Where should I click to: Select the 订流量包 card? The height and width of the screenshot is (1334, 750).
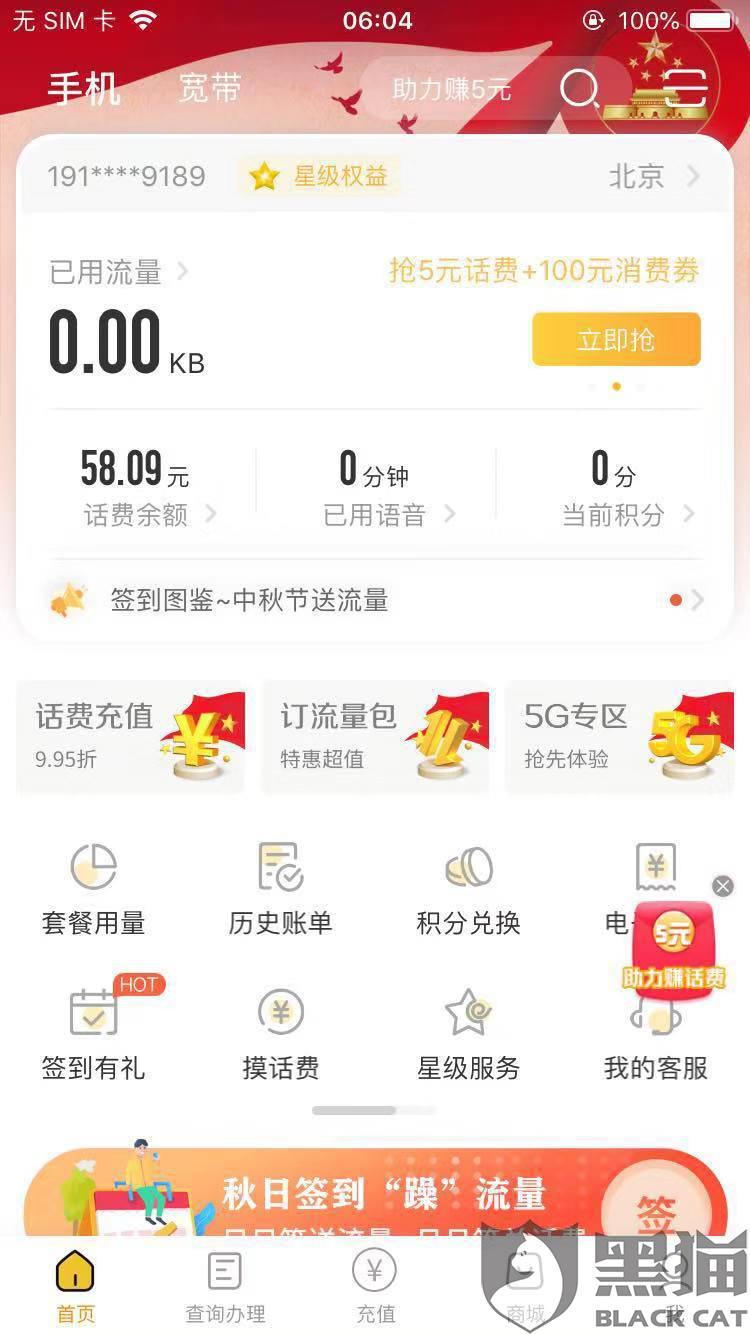[x=375, y=736]
